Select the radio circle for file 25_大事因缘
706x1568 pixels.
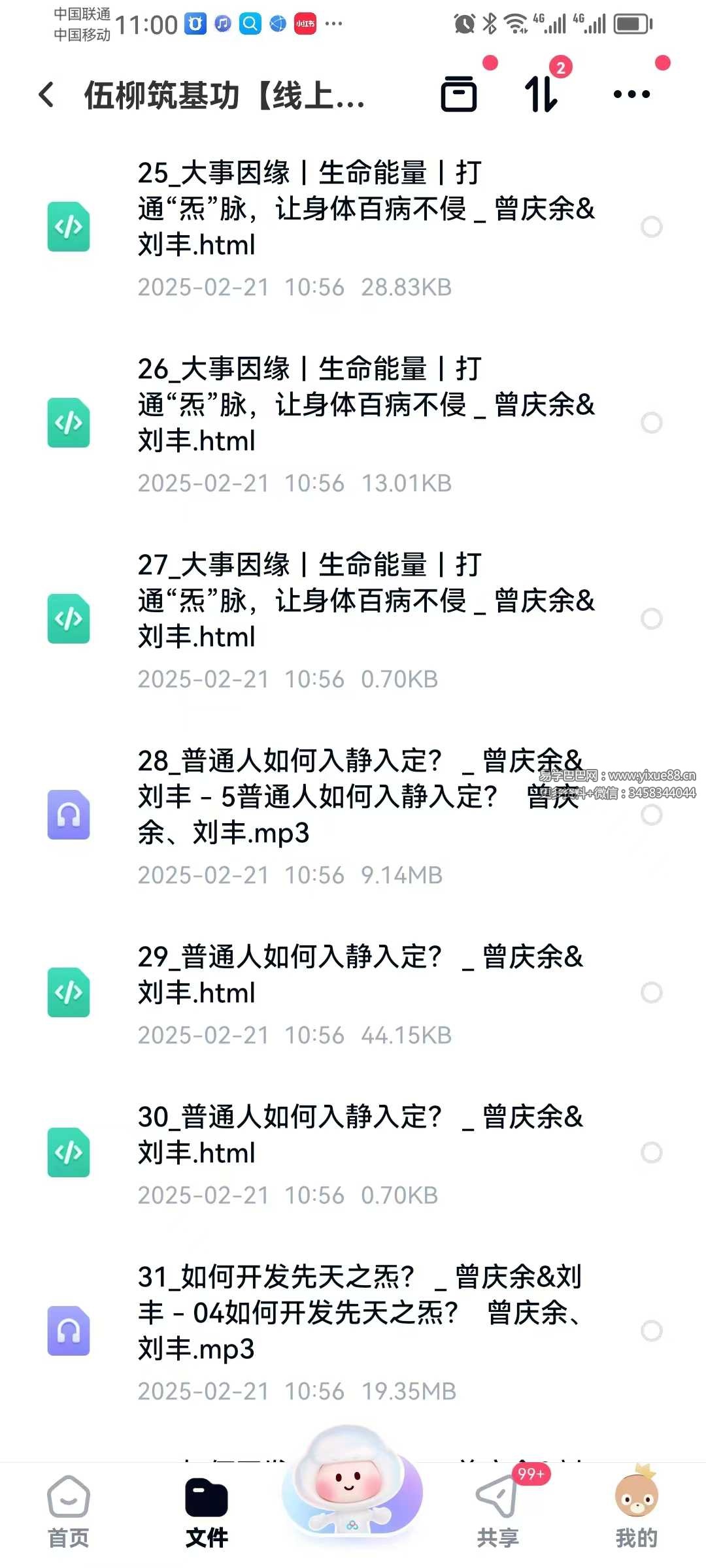point(651,227)
